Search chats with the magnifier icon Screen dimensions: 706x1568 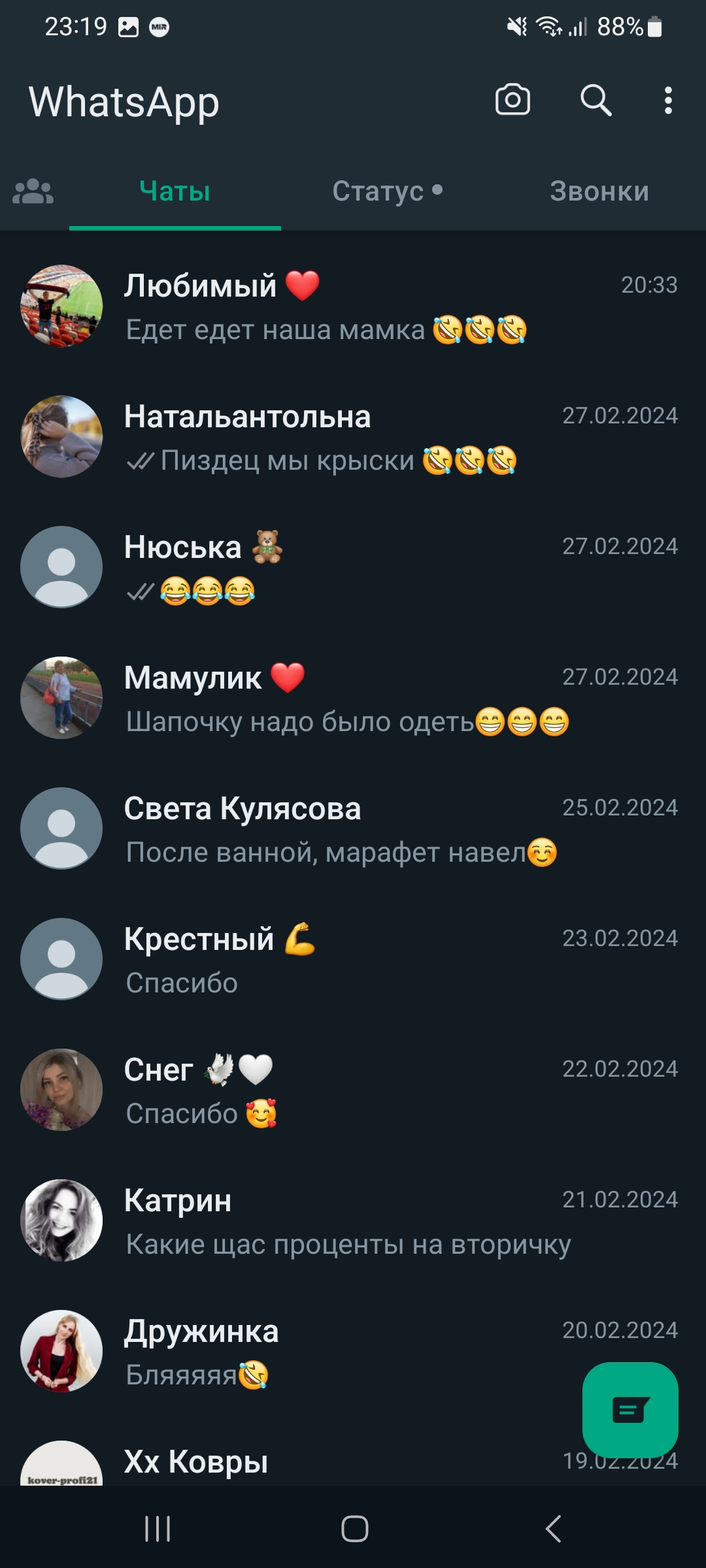coord(596,101)
